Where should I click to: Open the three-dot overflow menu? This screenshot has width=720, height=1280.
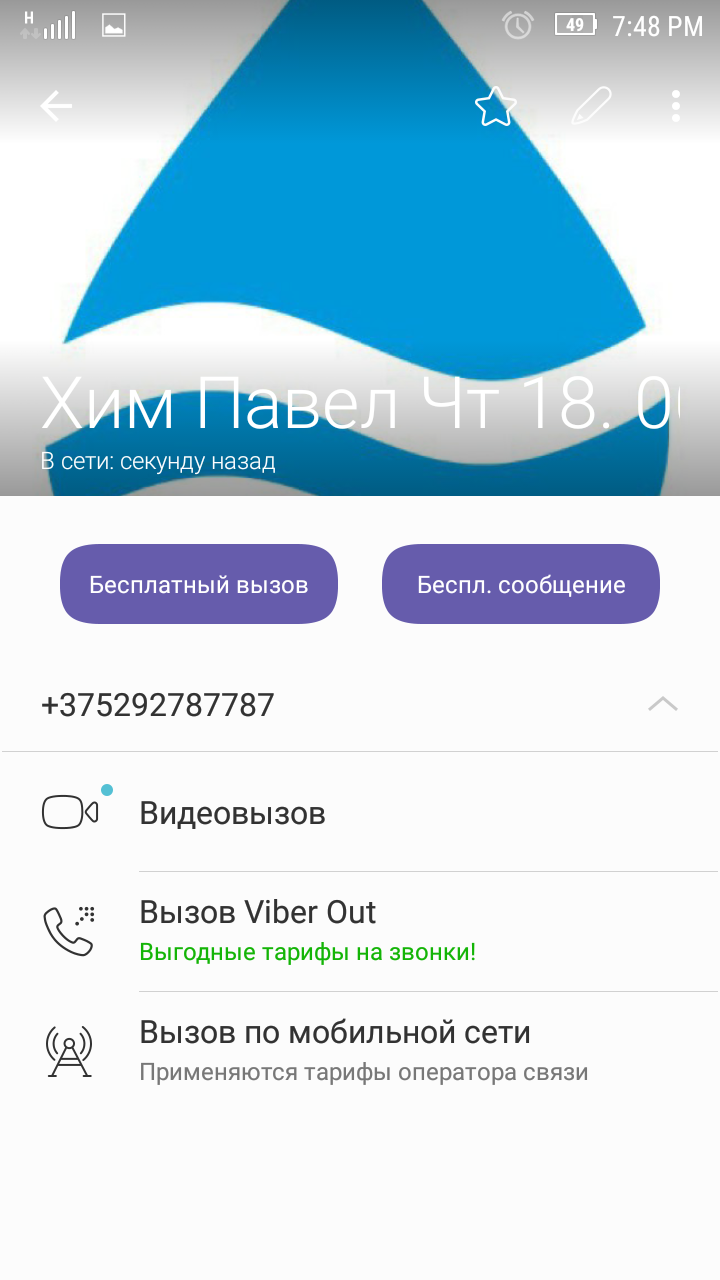point(676,106)
